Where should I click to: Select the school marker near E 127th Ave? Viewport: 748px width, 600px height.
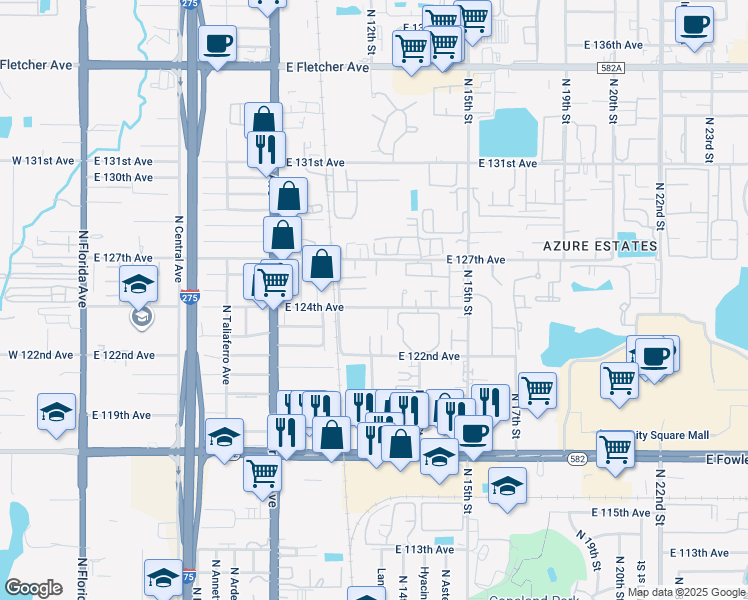click(139, 285)
